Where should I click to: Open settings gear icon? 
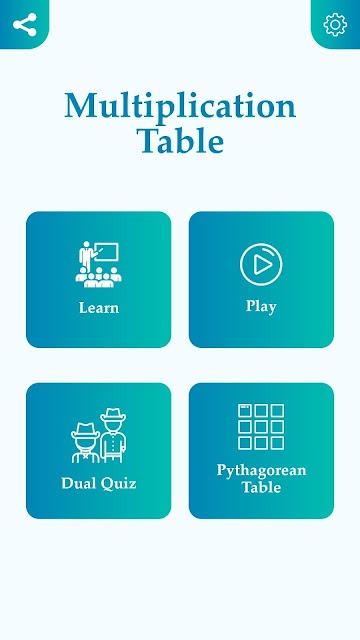(336, 24)
